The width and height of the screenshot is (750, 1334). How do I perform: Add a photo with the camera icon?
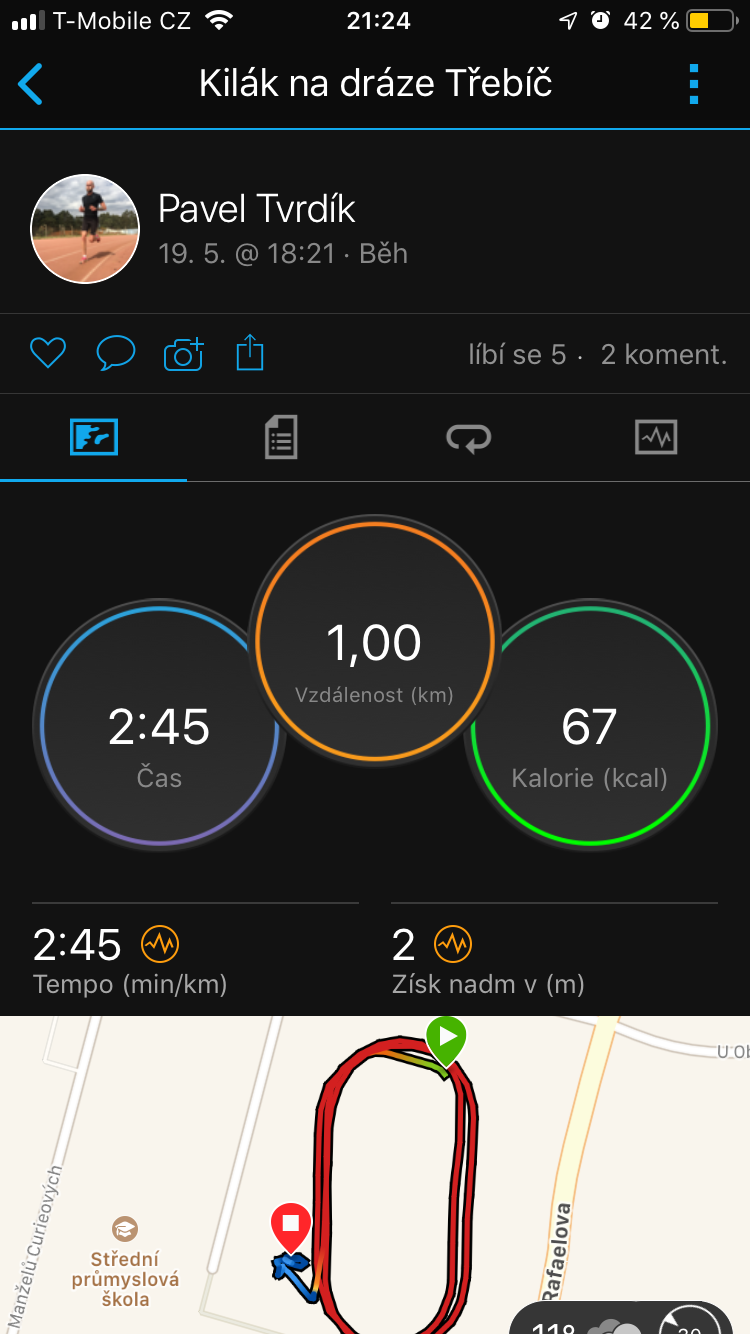pyautogui.click(x=183, y=354)
